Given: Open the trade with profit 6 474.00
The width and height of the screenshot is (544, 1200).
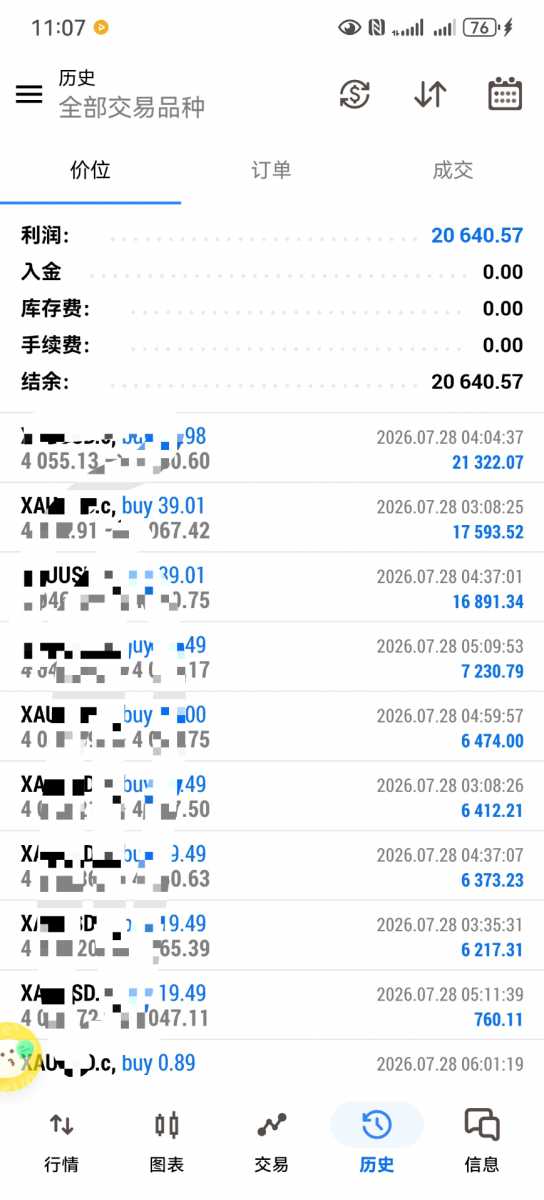Looking at the screenshot, I should click(x=272, y=727).
